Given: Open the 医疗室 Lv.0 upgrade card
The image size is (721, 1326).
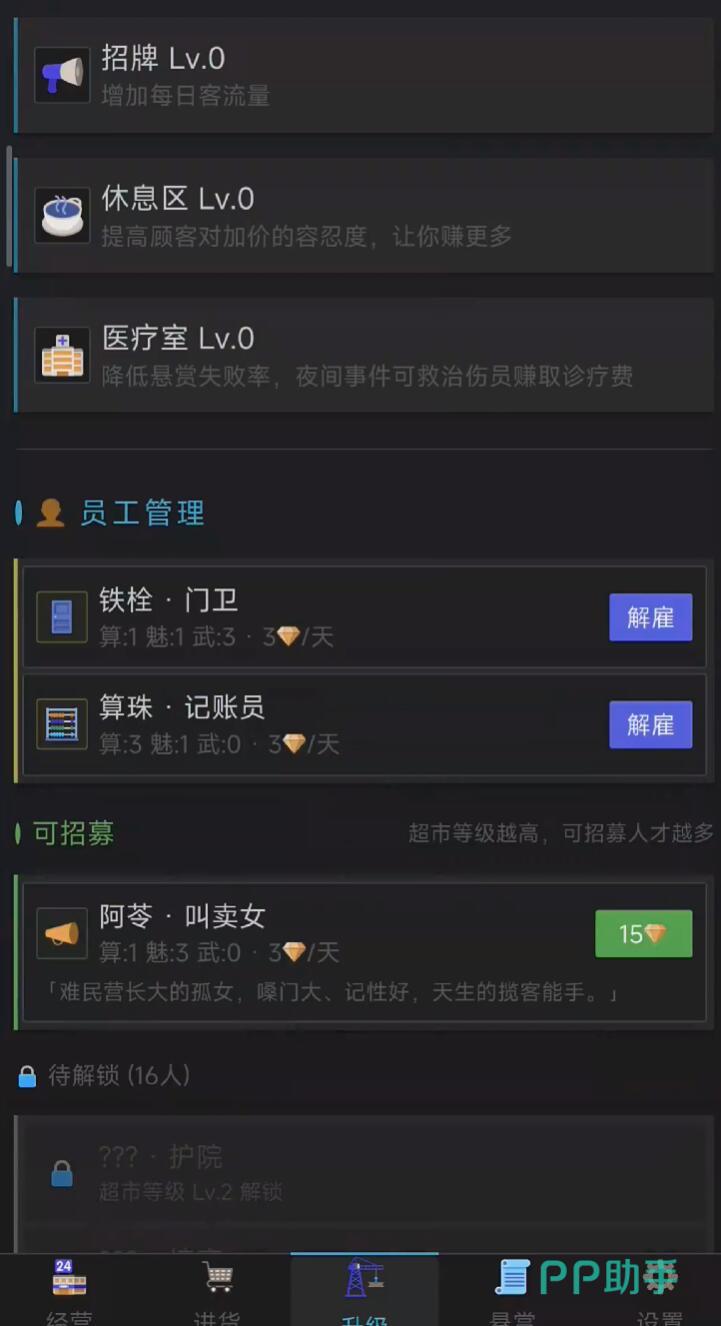Looking at the screenshot, I should 364,355.
